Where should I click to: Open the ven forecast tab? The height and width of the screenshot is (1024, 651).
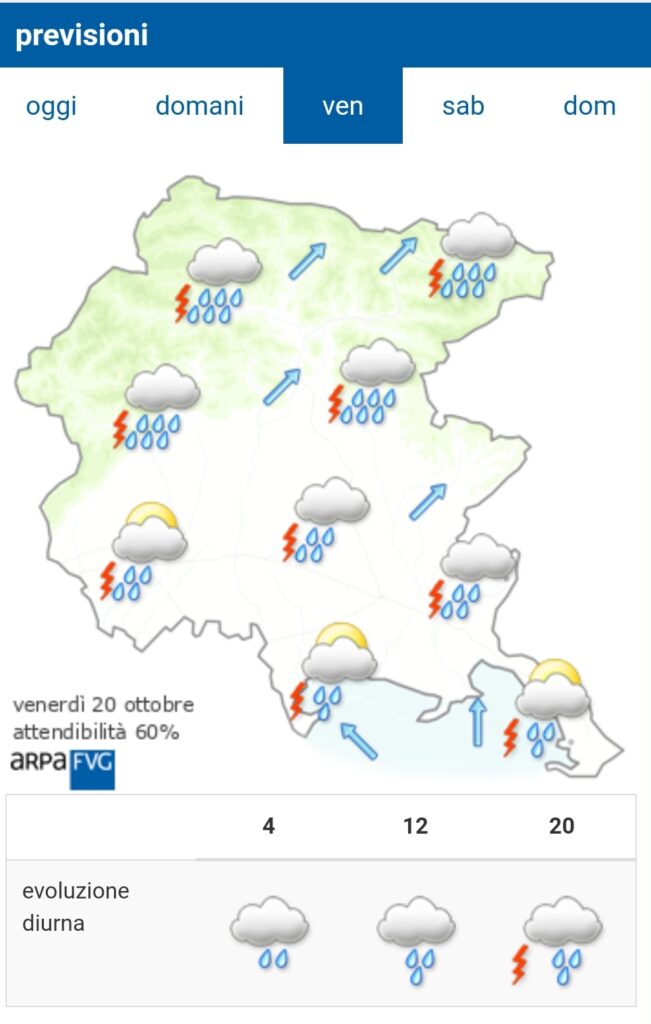coord(343,106)
